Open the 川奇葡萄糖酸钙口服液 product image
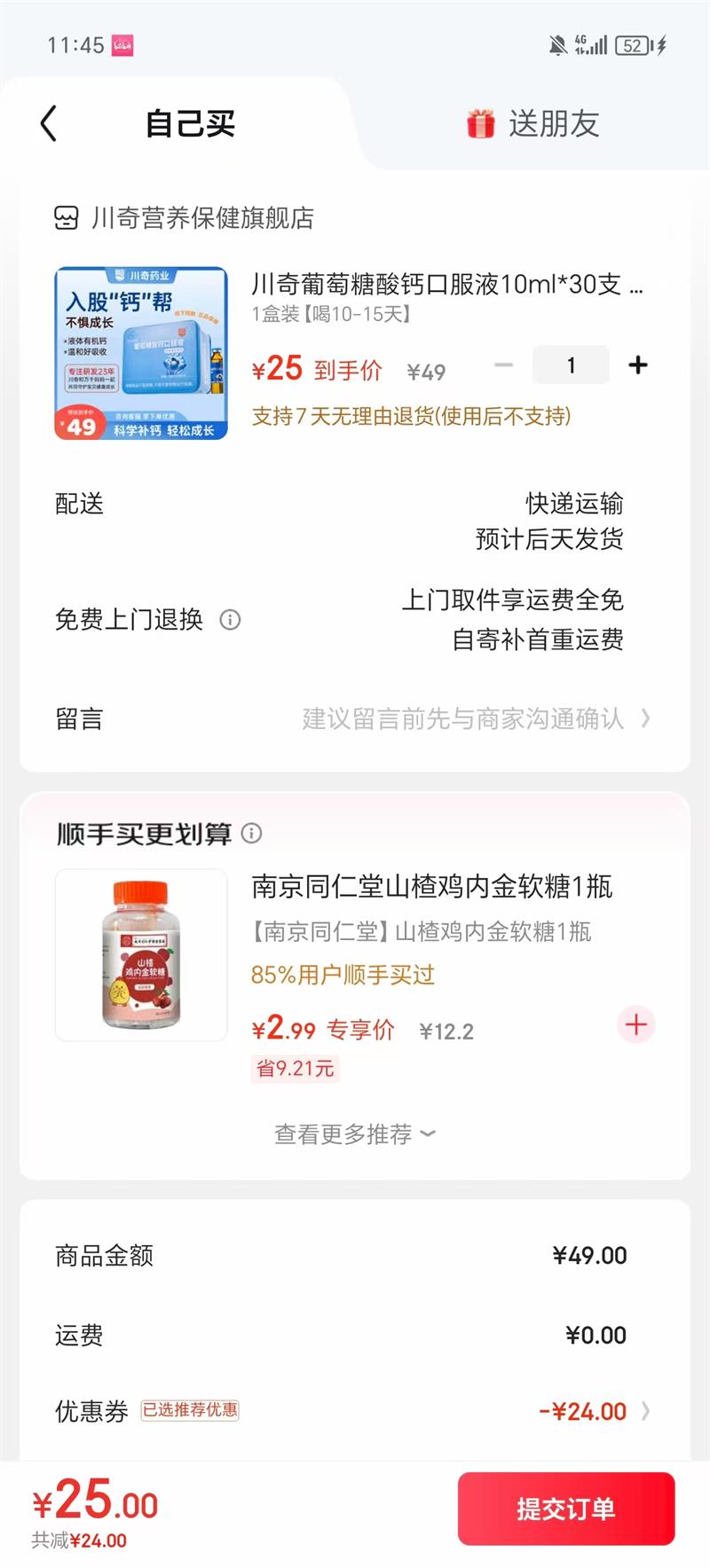This screenshot has width=710, height=1568. [141, 353]
